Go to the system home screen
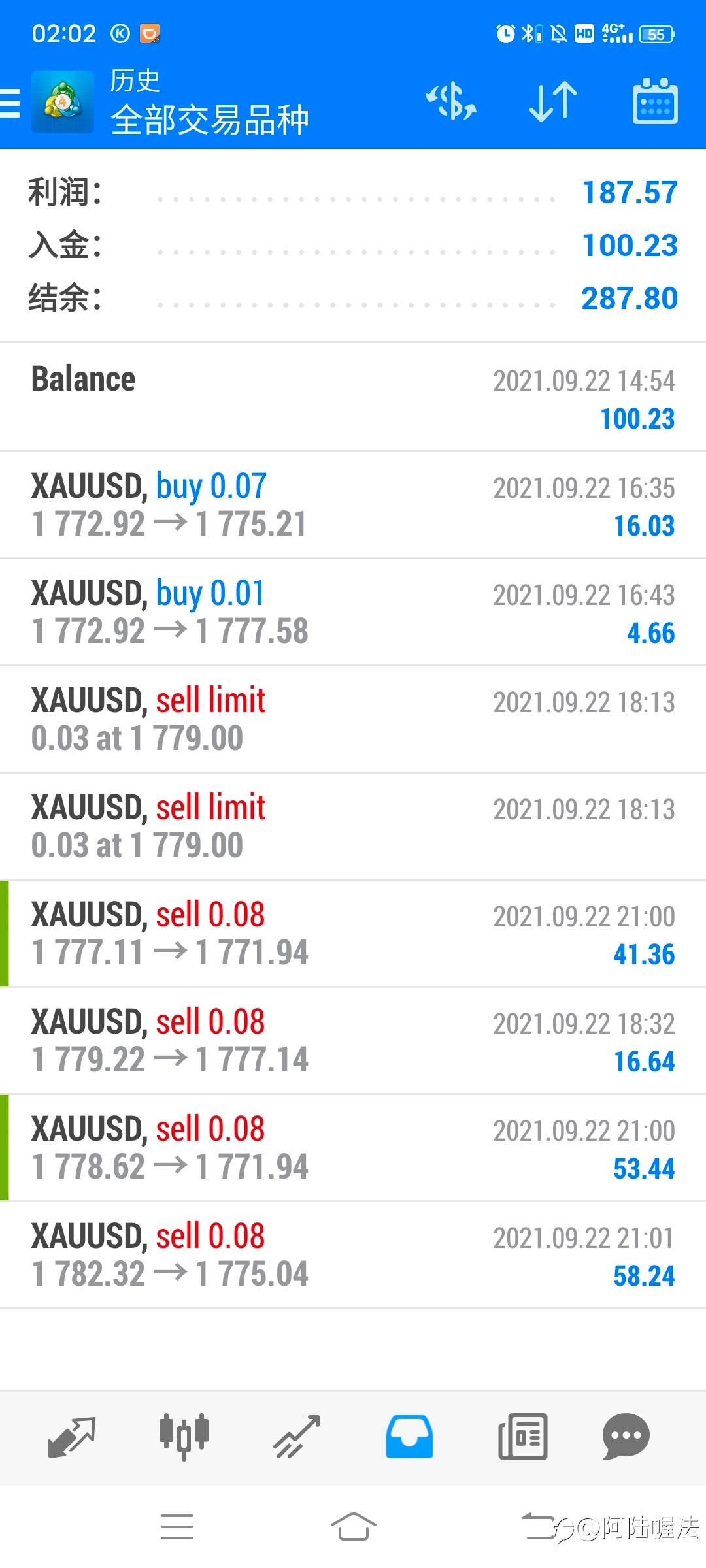 pos(353,1527)
